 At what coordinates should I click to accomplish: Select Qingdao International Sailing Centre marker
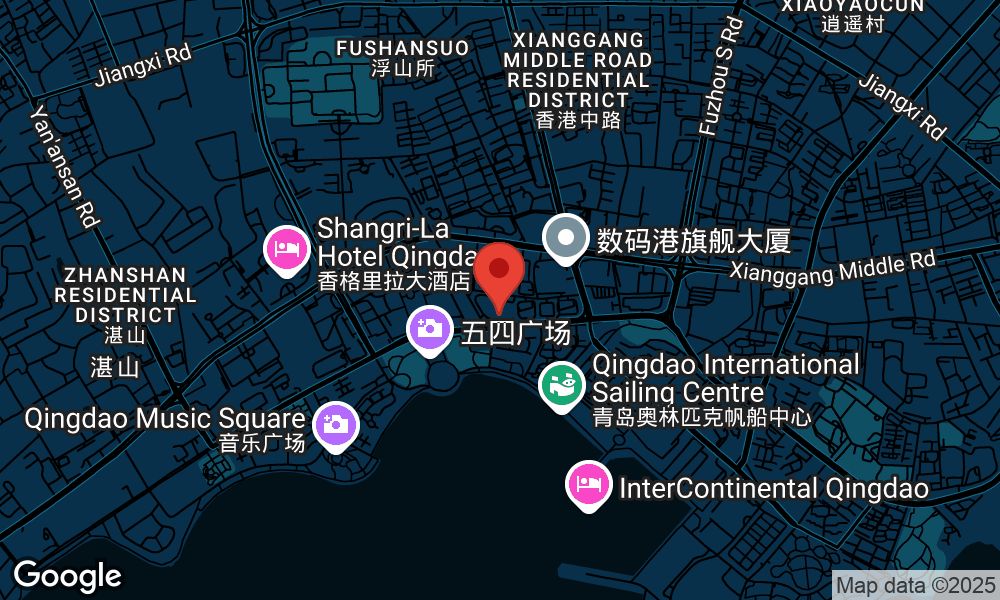562,384
